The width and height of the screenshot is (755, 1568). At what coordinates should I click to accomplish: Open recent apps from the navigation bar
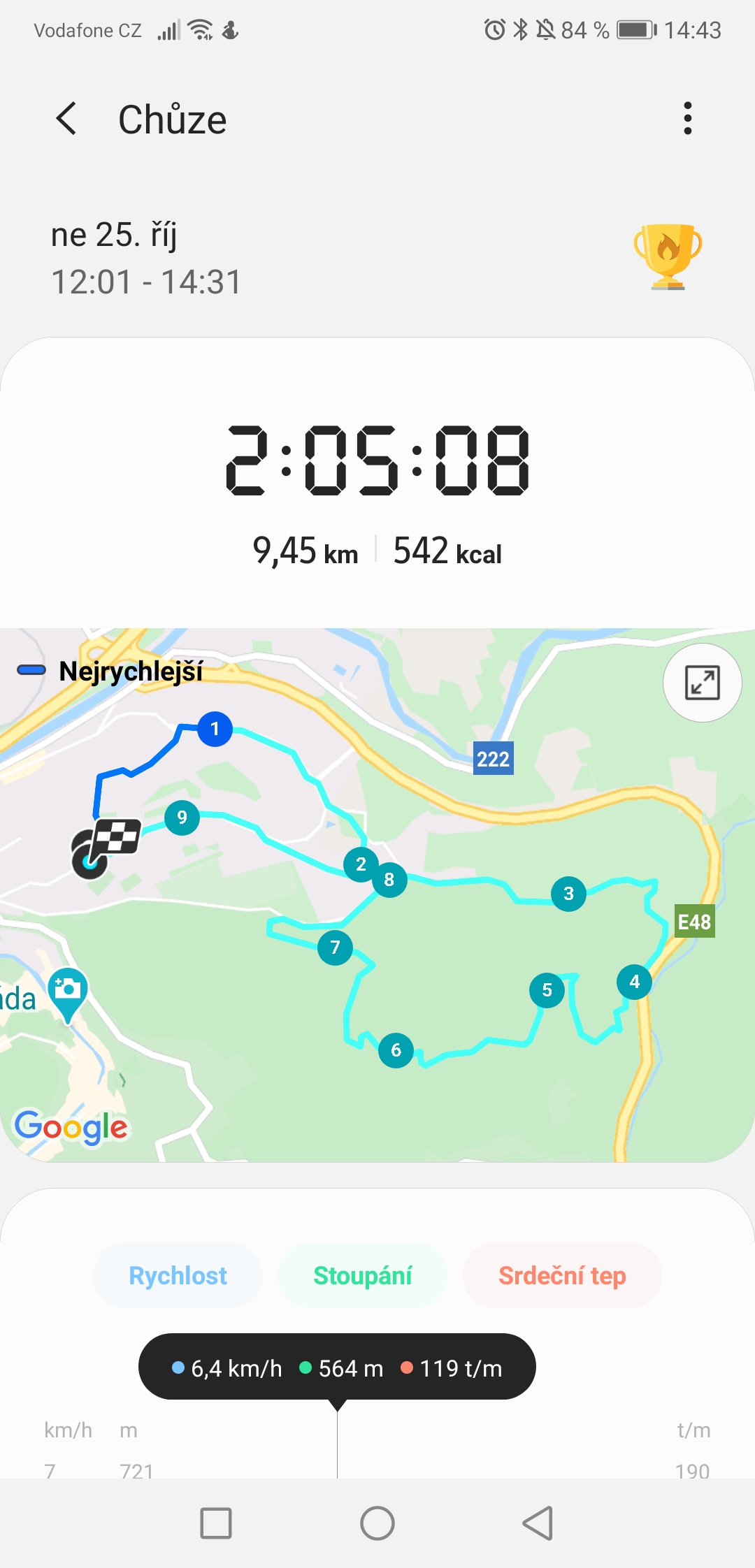point(216,1523)
